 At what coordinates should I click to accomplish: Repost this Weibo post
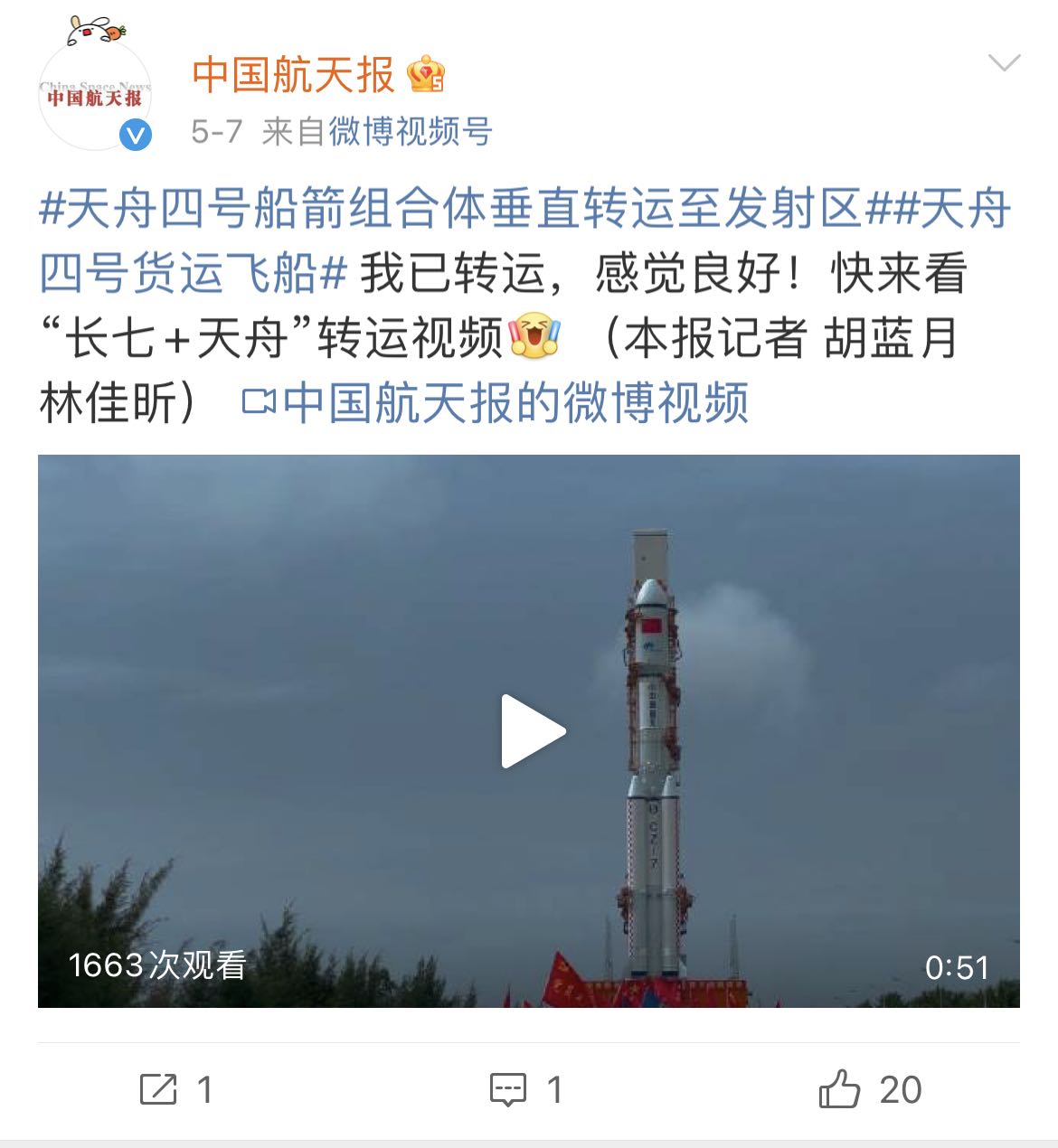pyautogui.click(x=176, y=1089)
